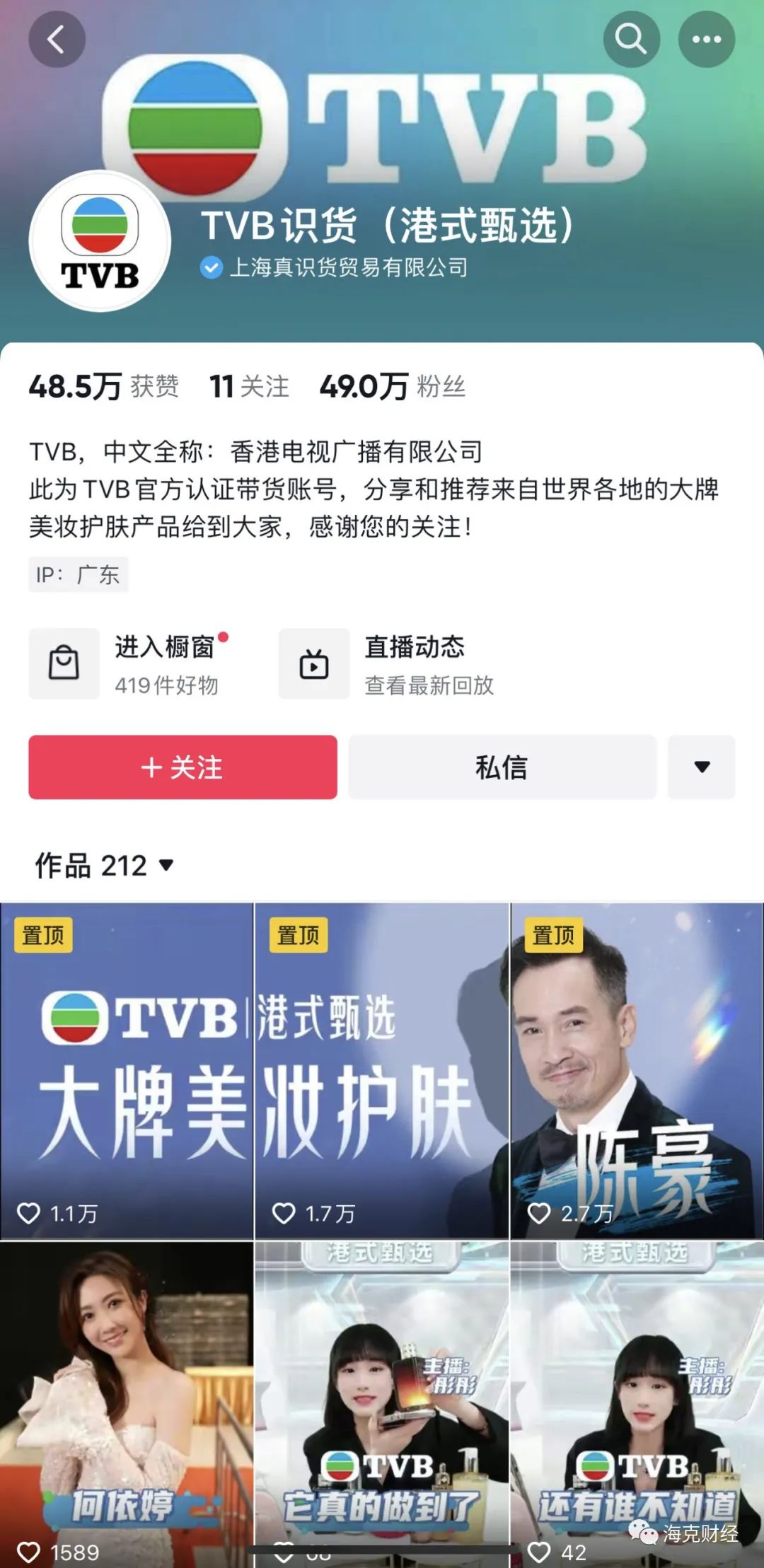Open the 何依婷 video with 1589 likes
Viewport: 764px width, 1568px height.
[127, 1404]
